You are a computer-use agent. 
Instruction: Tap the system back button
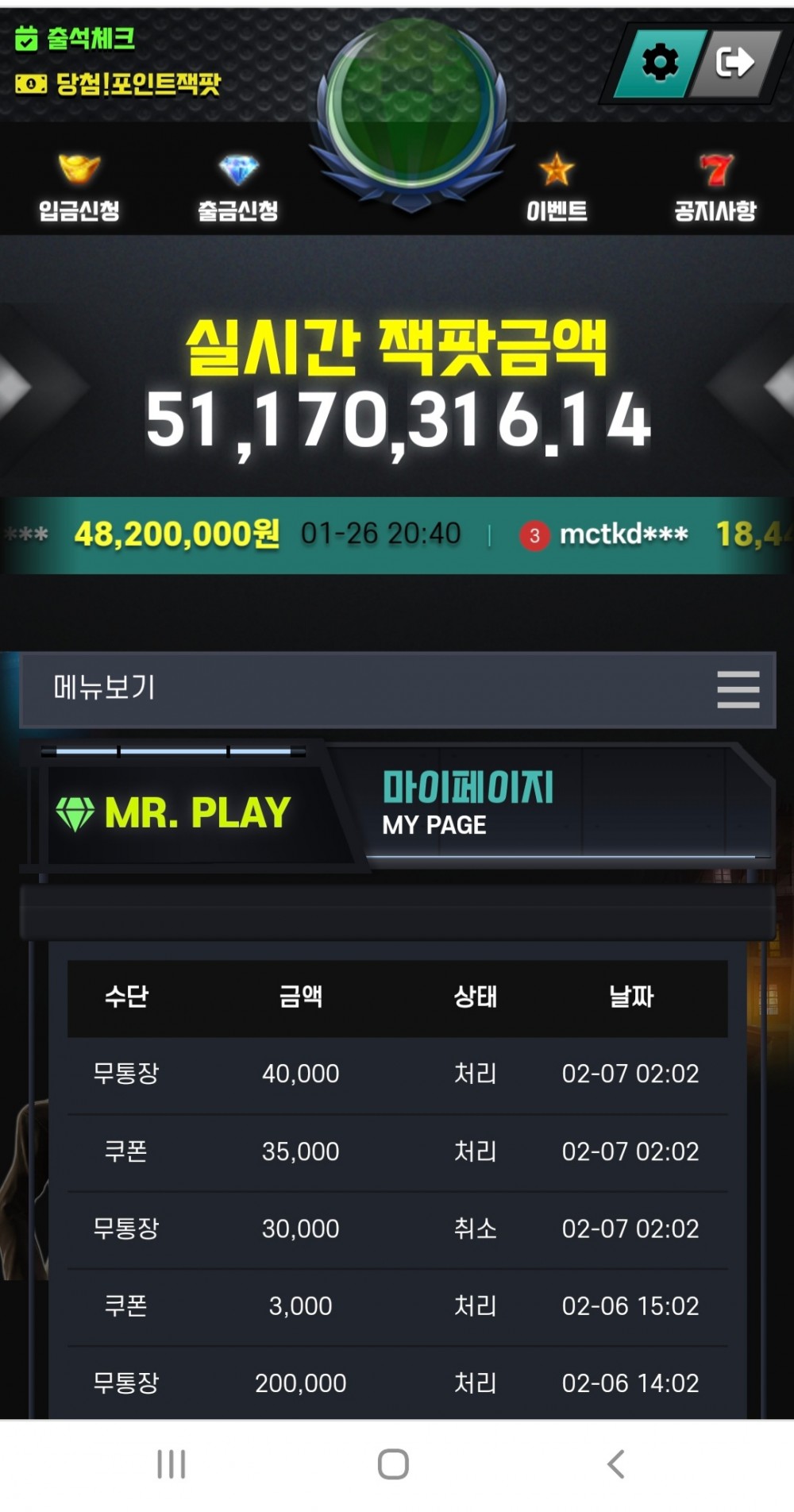click(x=616, y=1464)
